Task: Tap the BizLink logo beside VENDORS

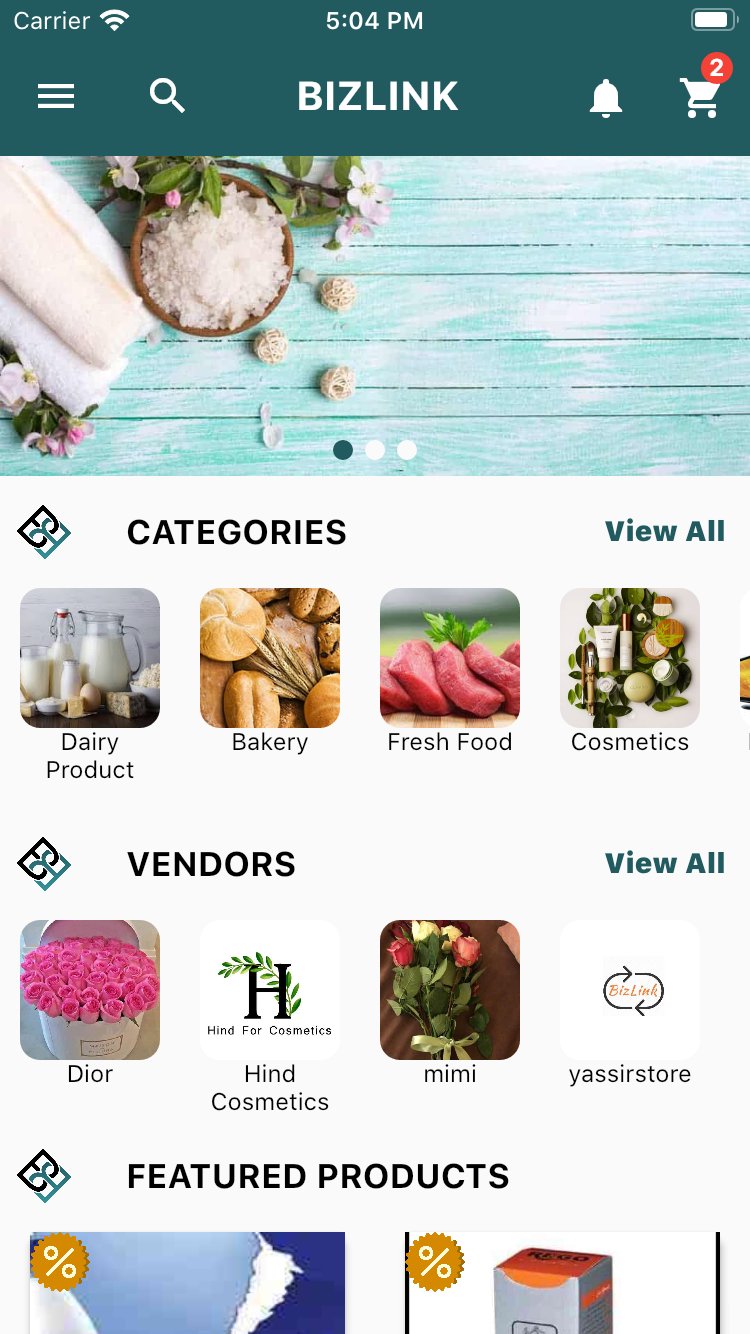Action: click(44, 863)
